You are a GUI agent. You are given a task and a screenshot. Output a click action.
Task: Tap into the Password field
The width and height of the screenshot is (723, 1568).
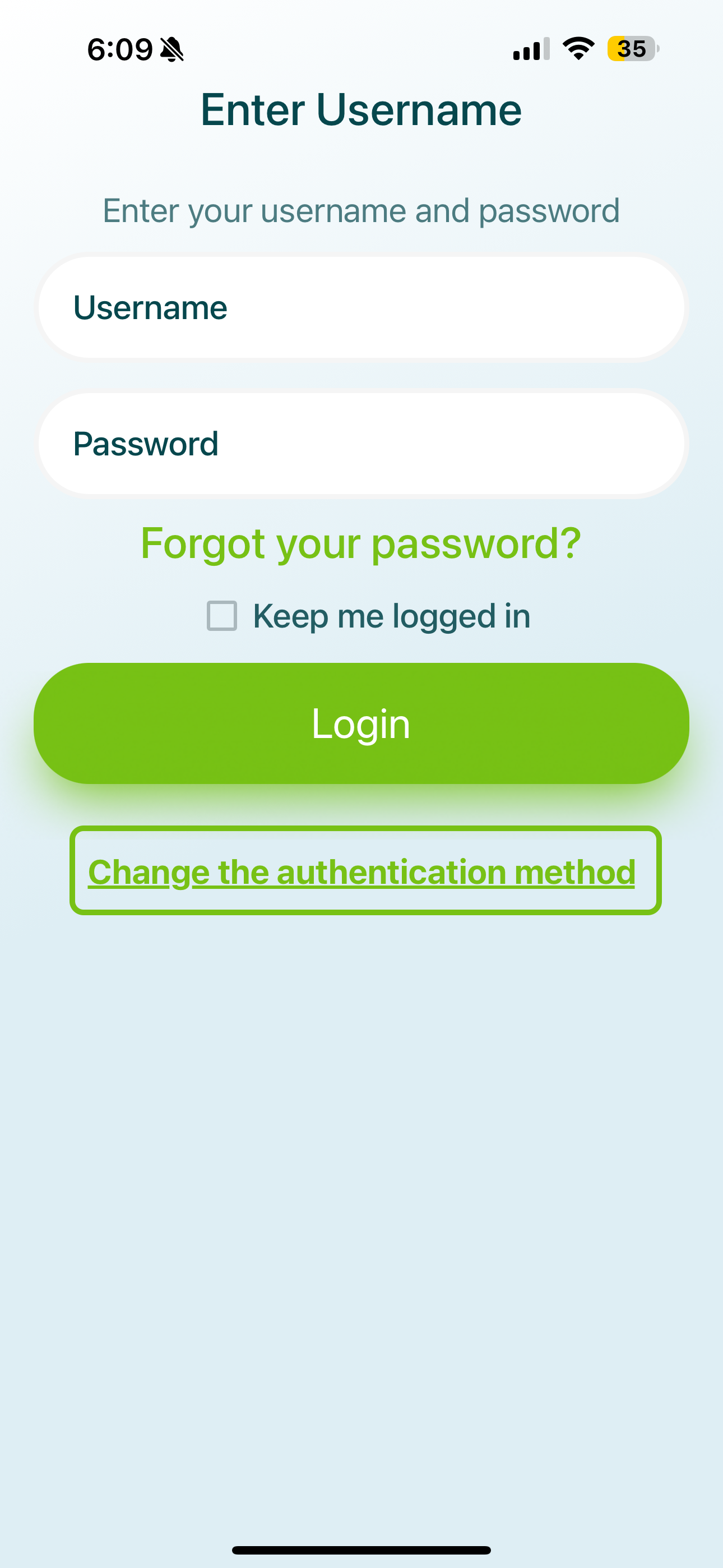[x=361, y=444]
